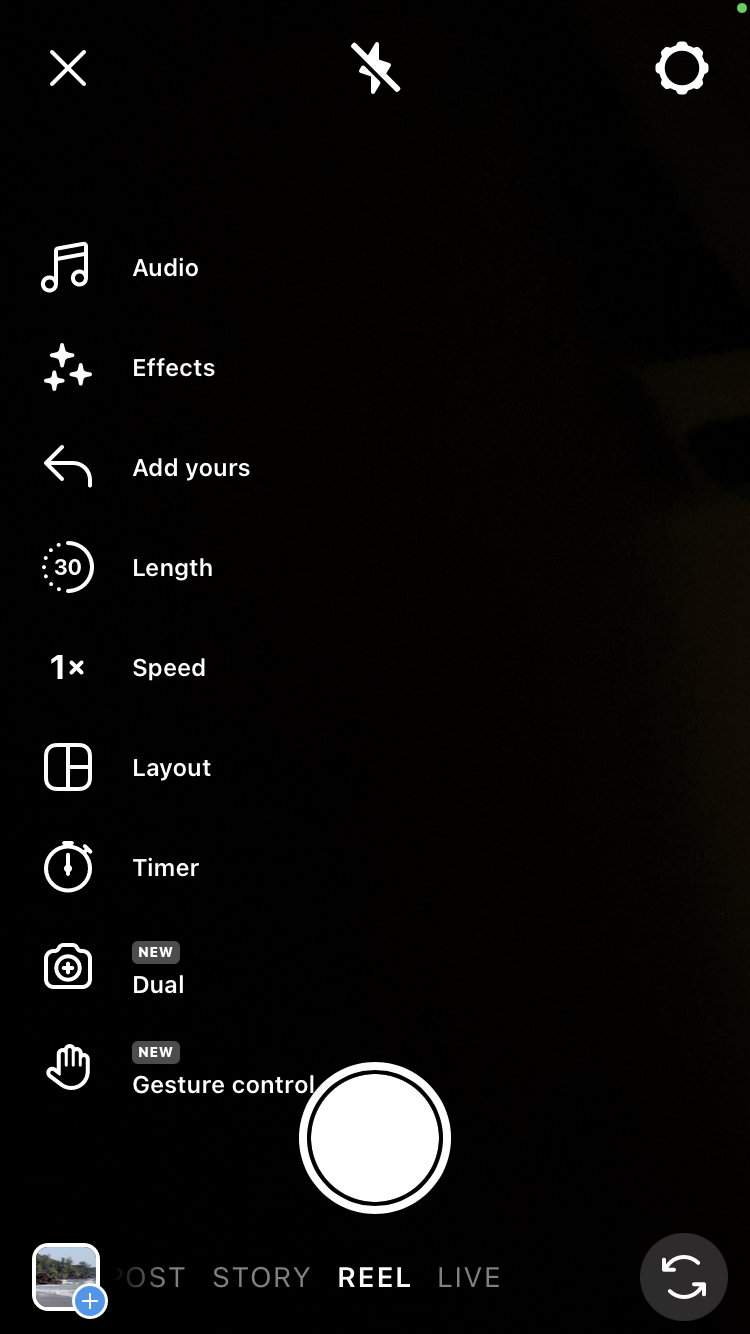This screenshot has height=1334, width=750.
Task: Toggle the camera flash
Action: click(375, 68)
